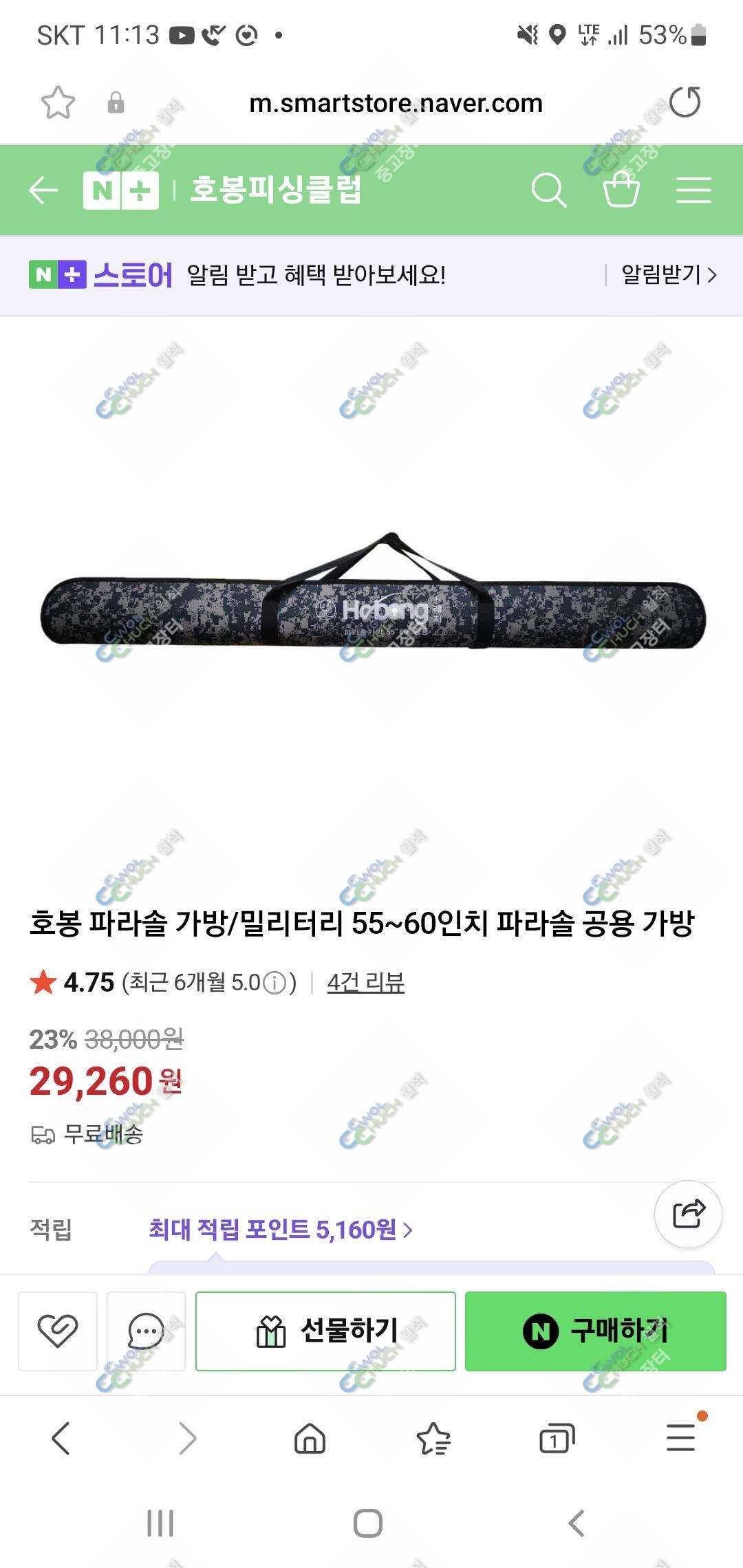This screenshot has width=743, height=1568.
Task: View open browser tabs
Action: tap(557, 1438)
